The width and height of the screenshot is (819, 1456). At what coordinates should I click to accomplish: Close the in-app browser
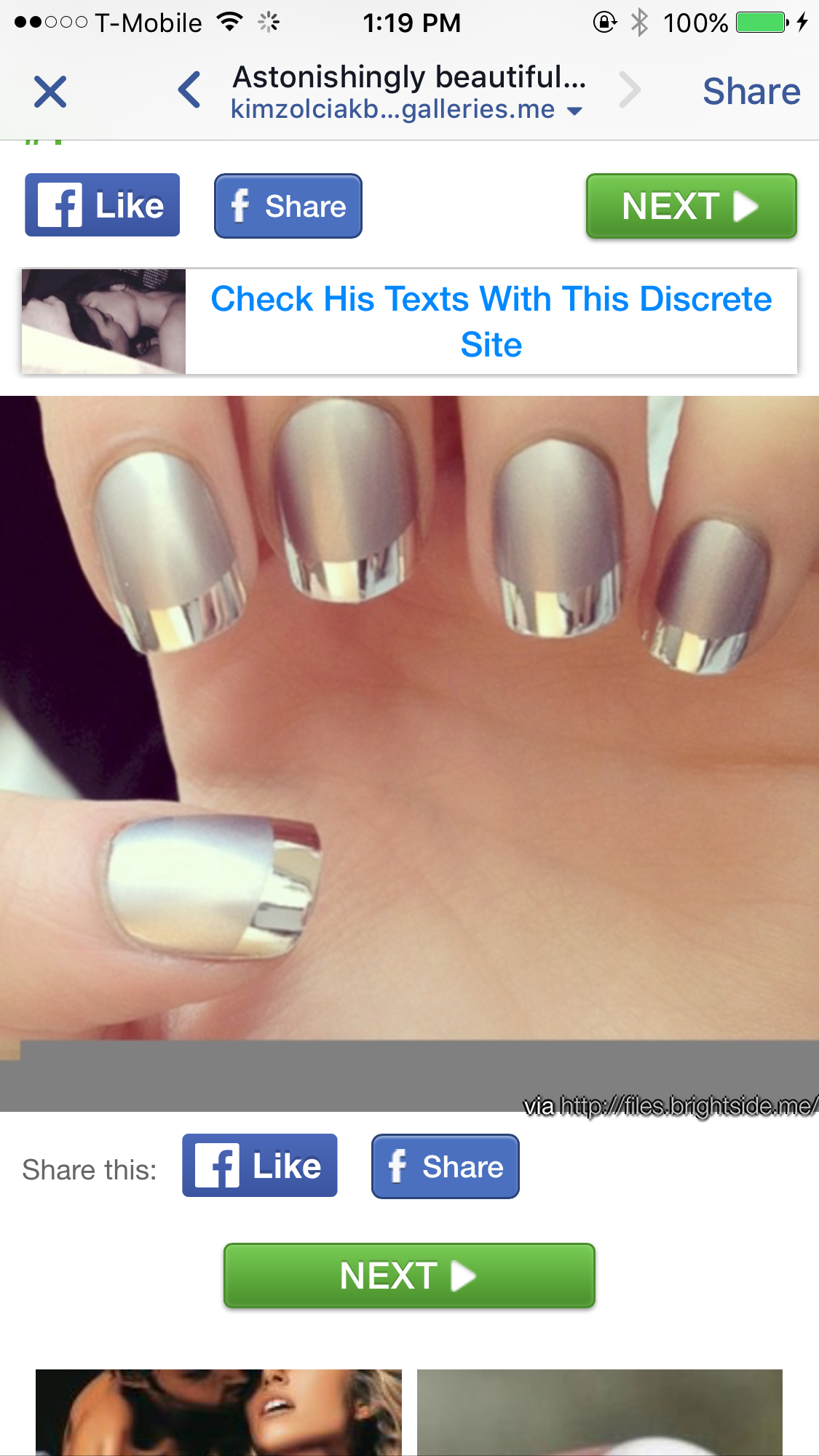[x=50, y=92]
